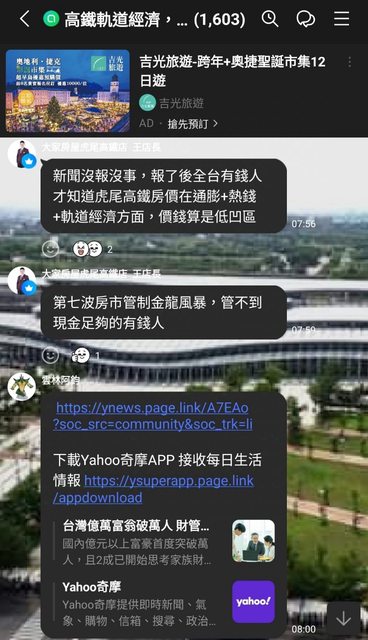Open the notes and threads icon
This screenshot has width=368, height=640.
click(x=305, y=19)
